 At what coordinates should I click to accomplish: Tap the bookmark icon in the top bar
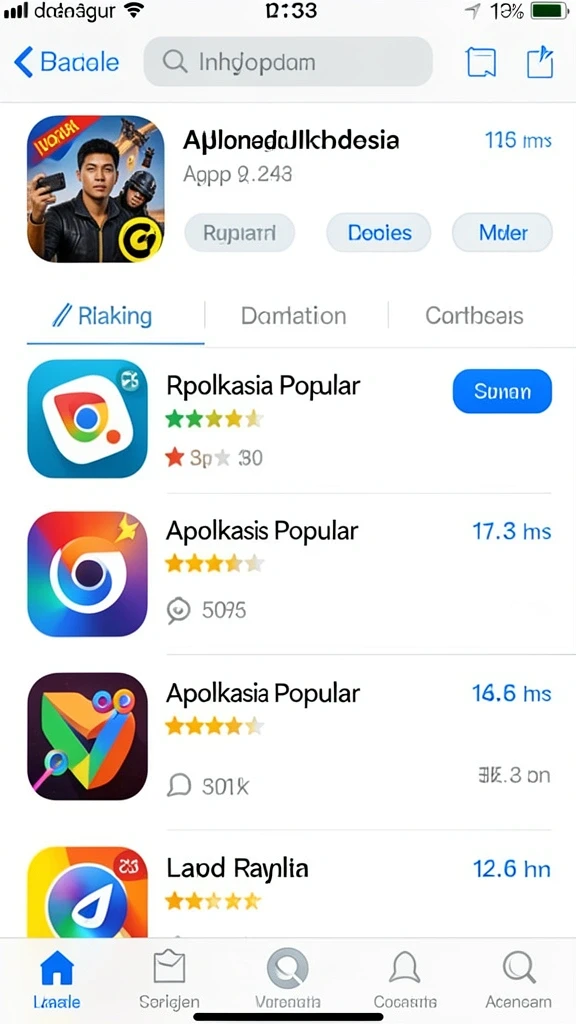coord(481,63)
